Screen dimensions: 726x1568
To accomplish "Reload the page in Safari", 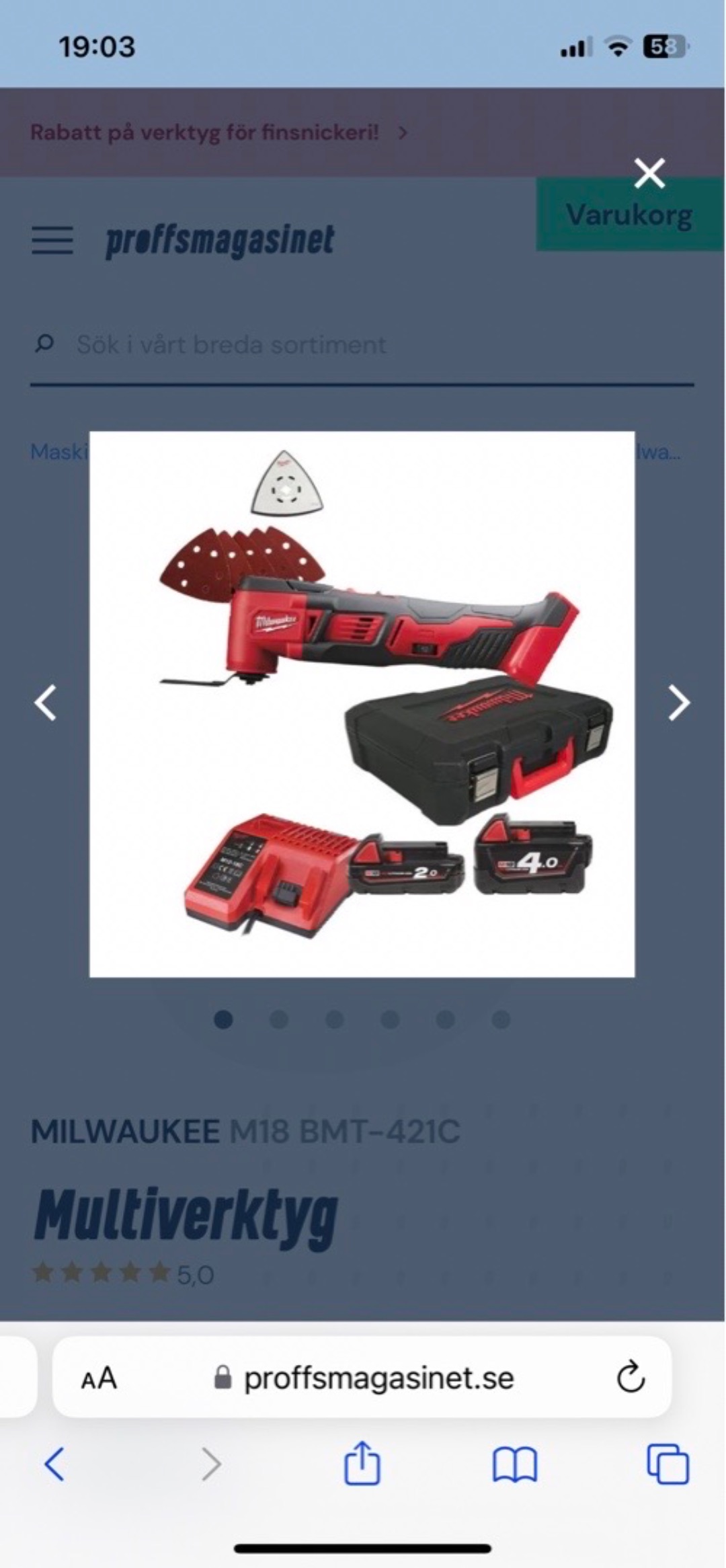I will (631, 1378).
